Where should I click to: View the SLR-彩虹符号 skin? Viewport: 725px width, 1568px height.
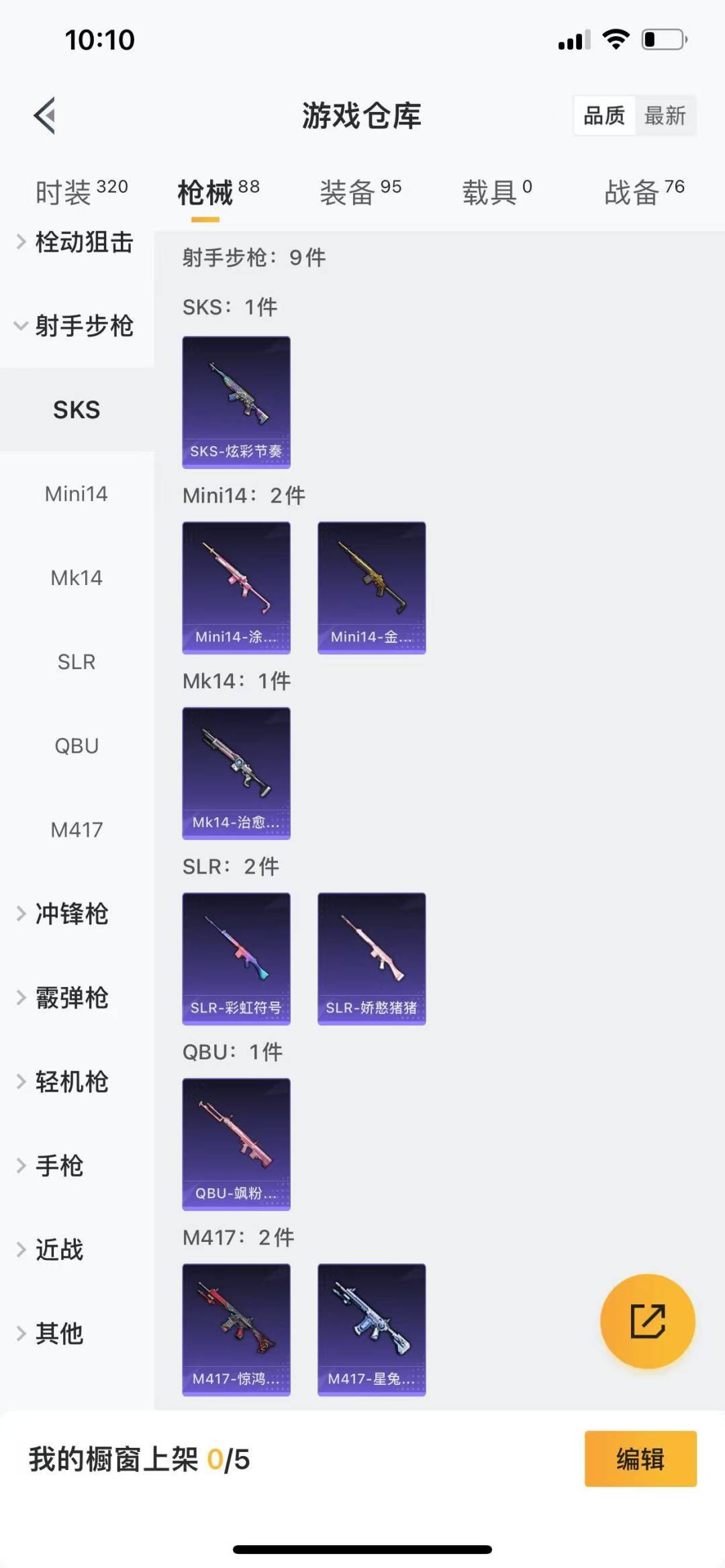pos(236,958)
